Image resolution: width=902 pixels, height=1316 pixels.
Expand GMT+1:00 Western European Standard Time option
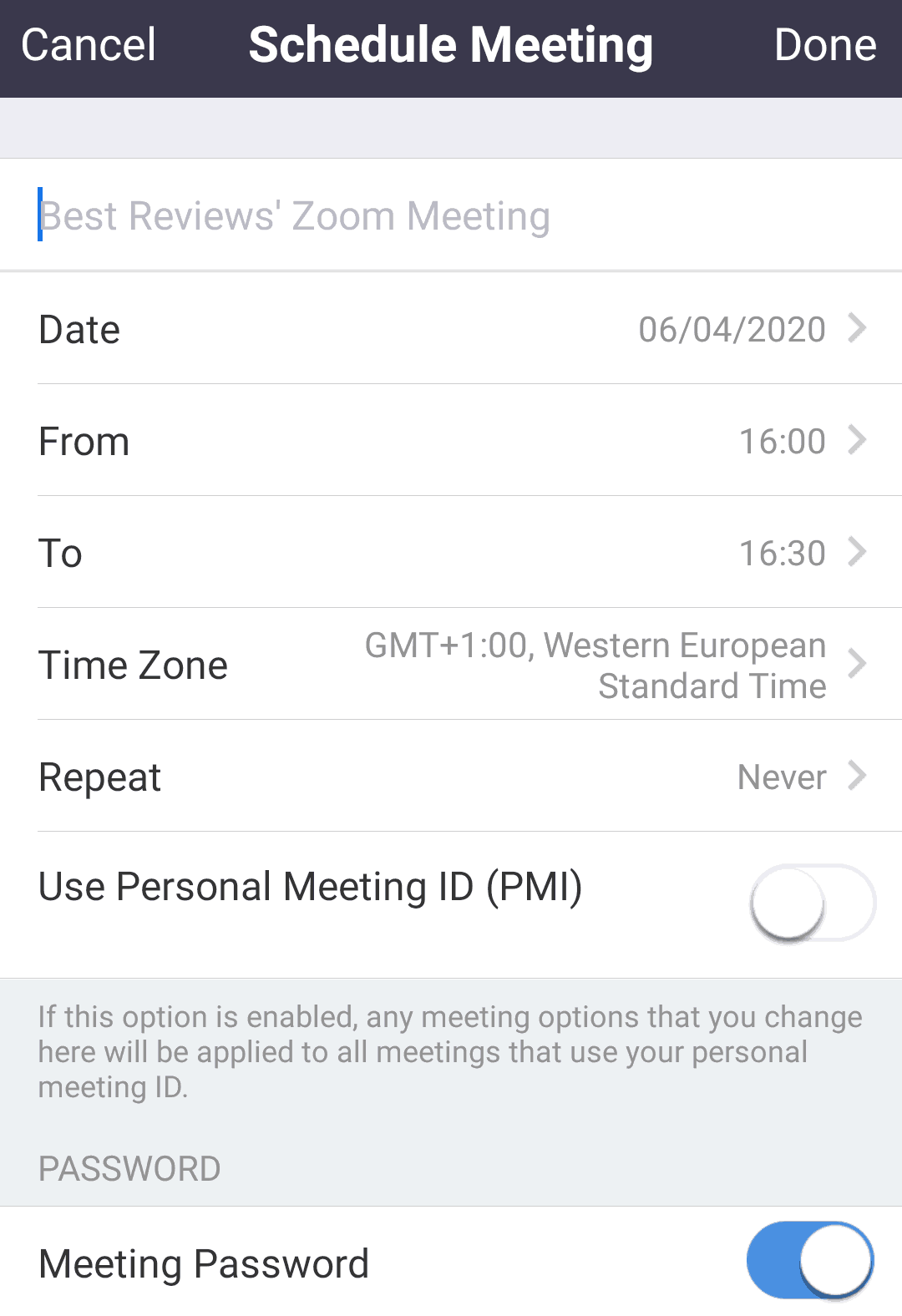[x=595, y=664]
